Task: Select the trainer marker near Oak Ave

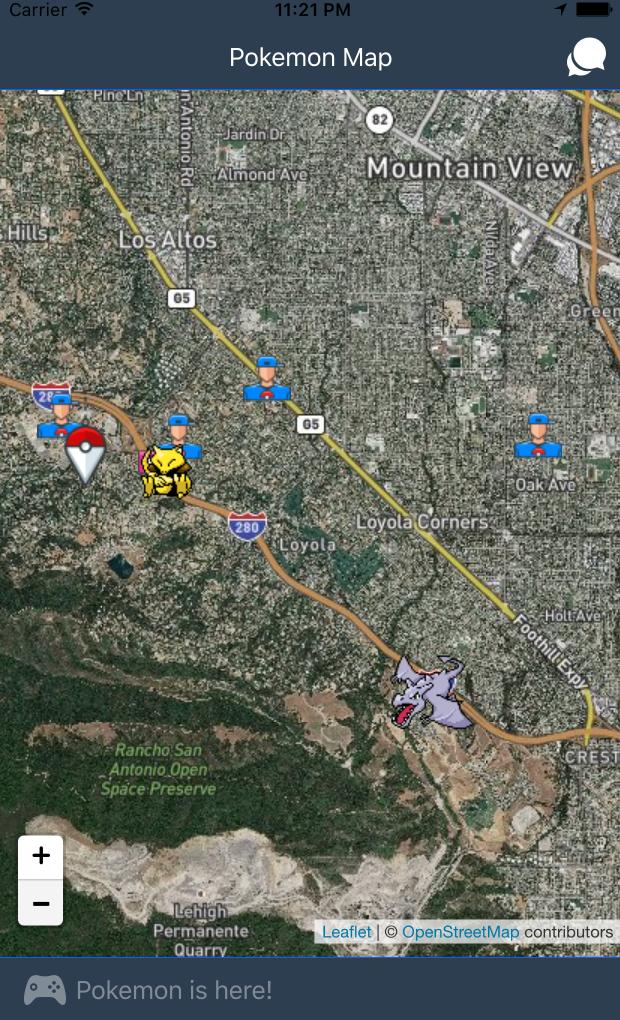Action: (538, 437)
